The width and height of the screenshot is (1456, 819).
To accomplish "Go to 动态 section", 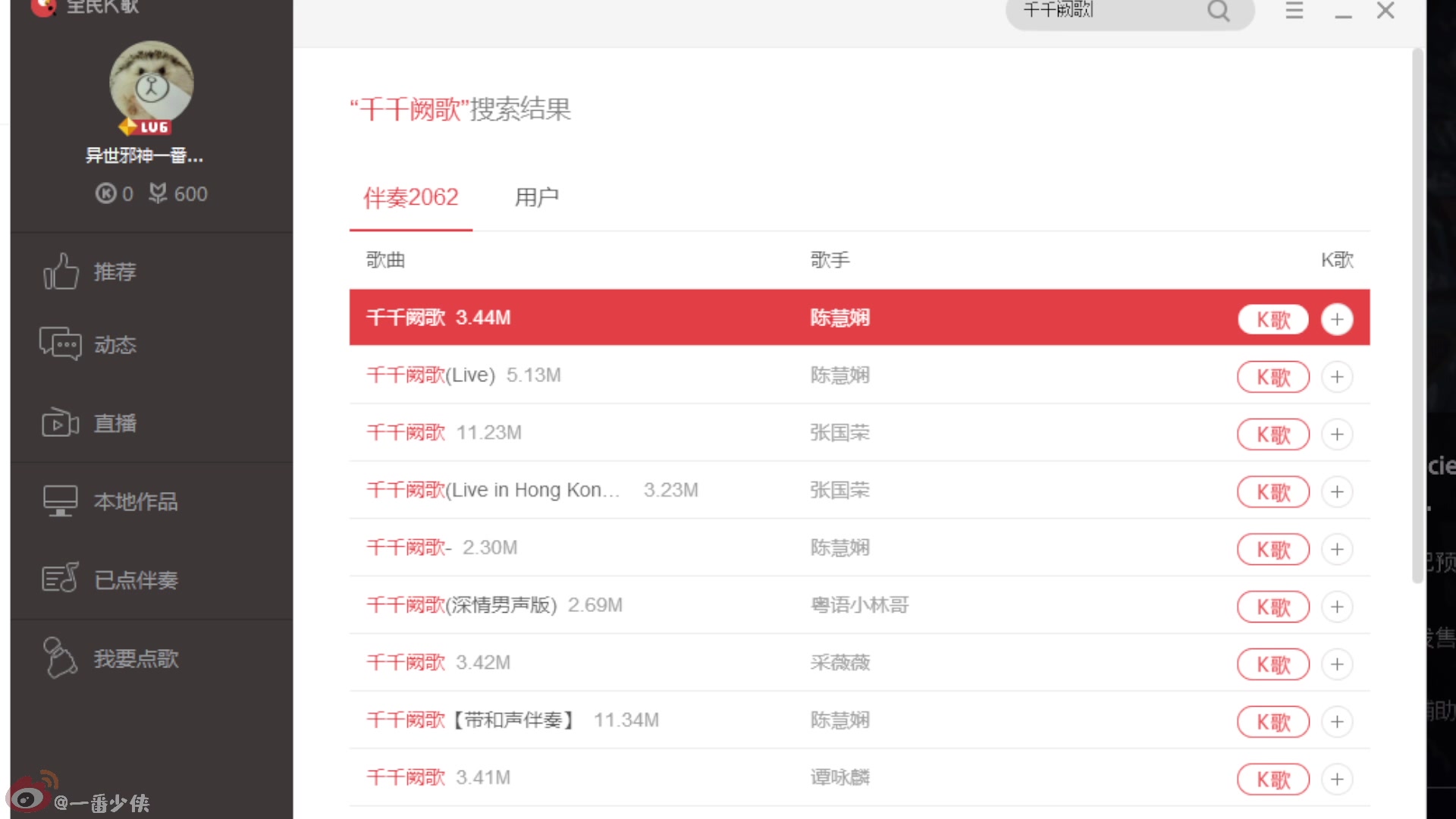I will [115, 345].
